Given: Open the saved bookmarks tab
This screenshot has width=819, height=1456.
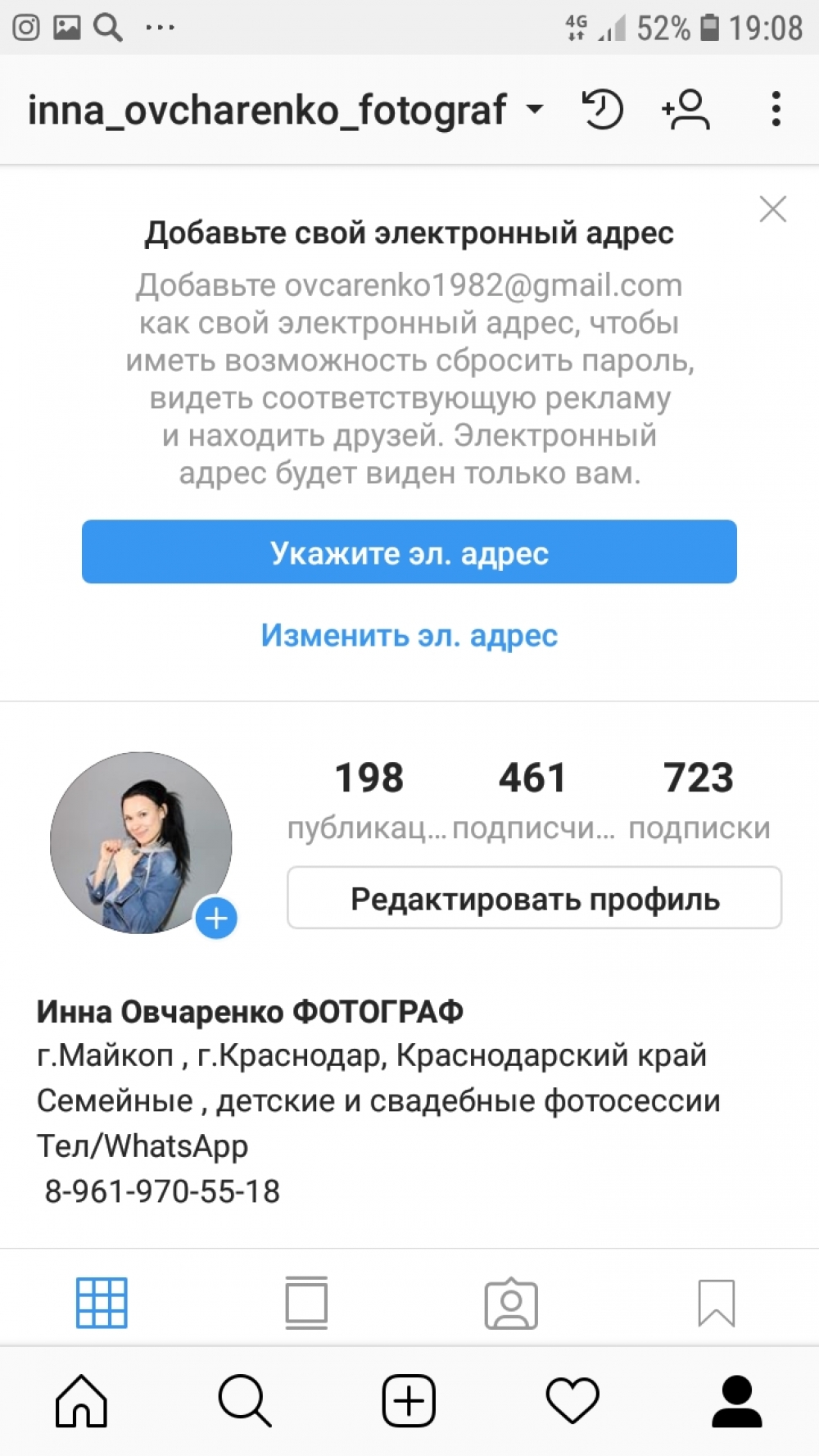Looking at the screenshot, I should click(x=716, y=1303).
